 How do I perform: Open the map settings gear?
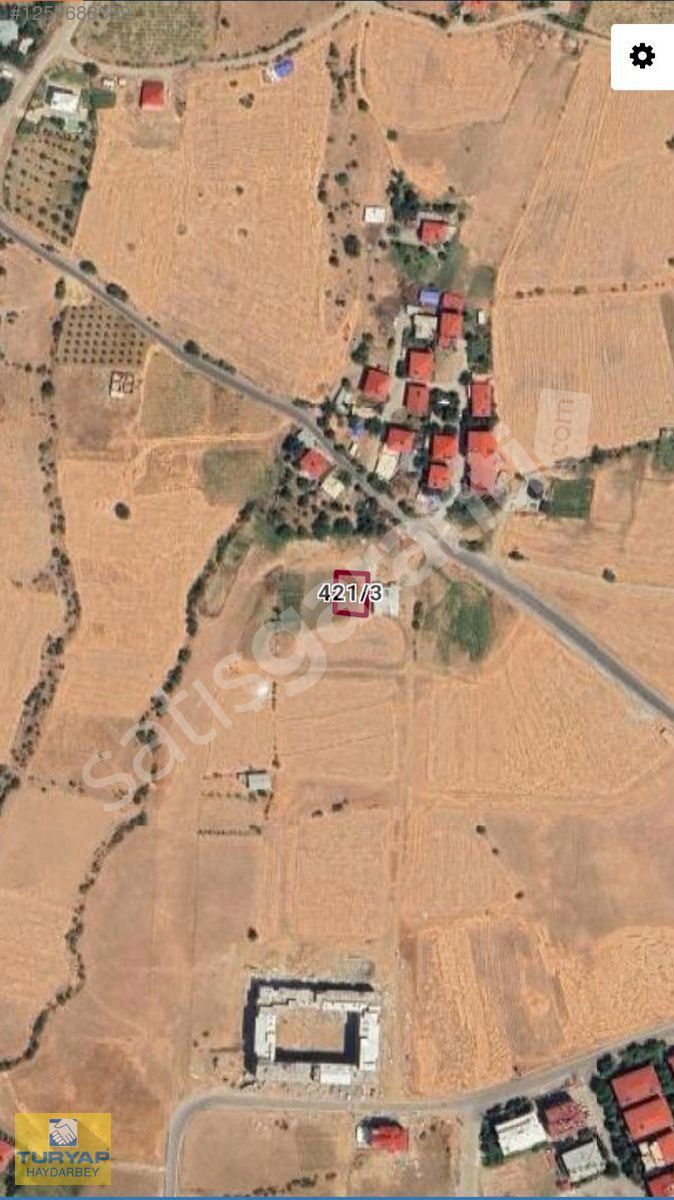(641, 56)
